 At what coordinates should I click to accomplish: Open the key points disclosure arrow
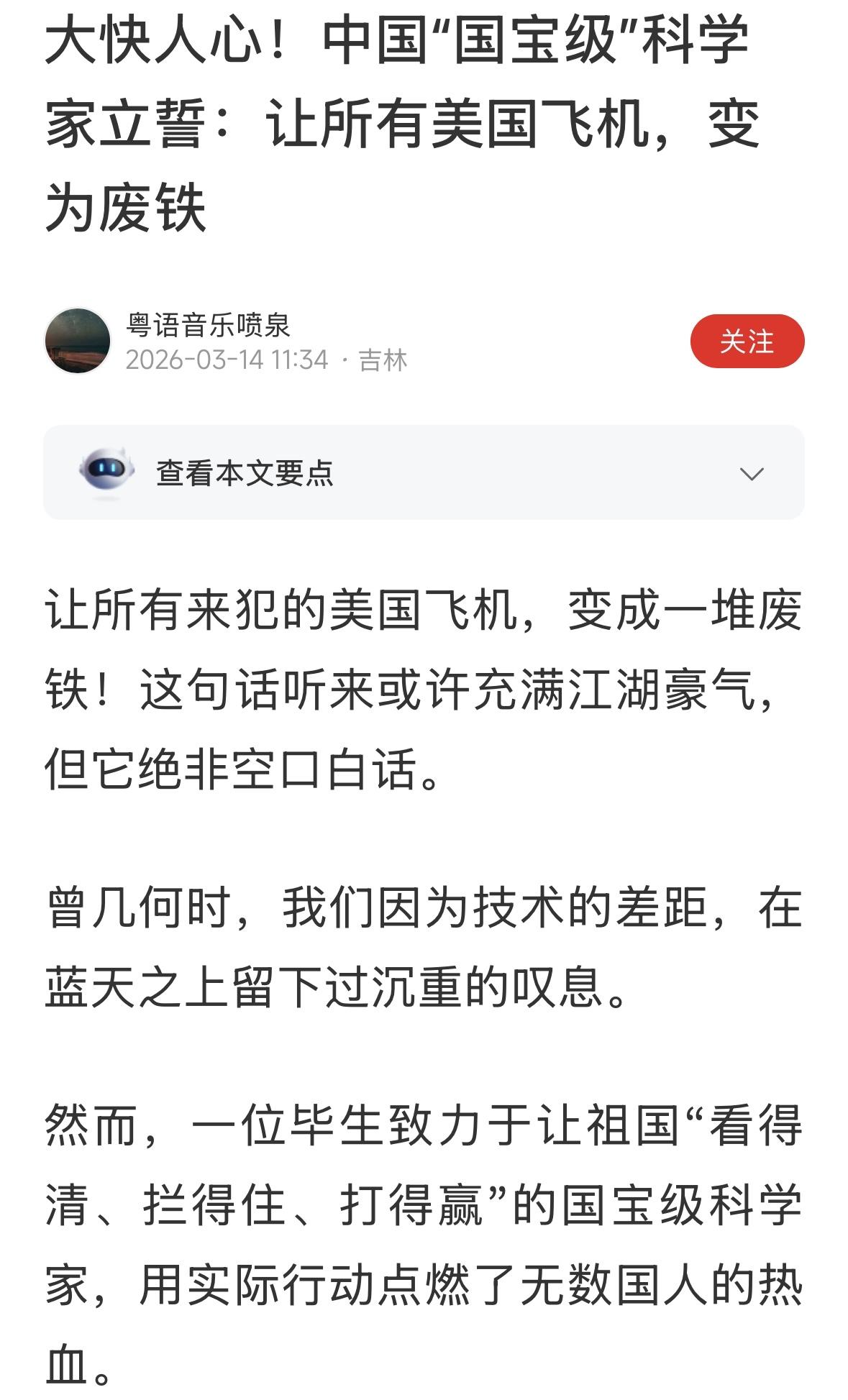751,475
